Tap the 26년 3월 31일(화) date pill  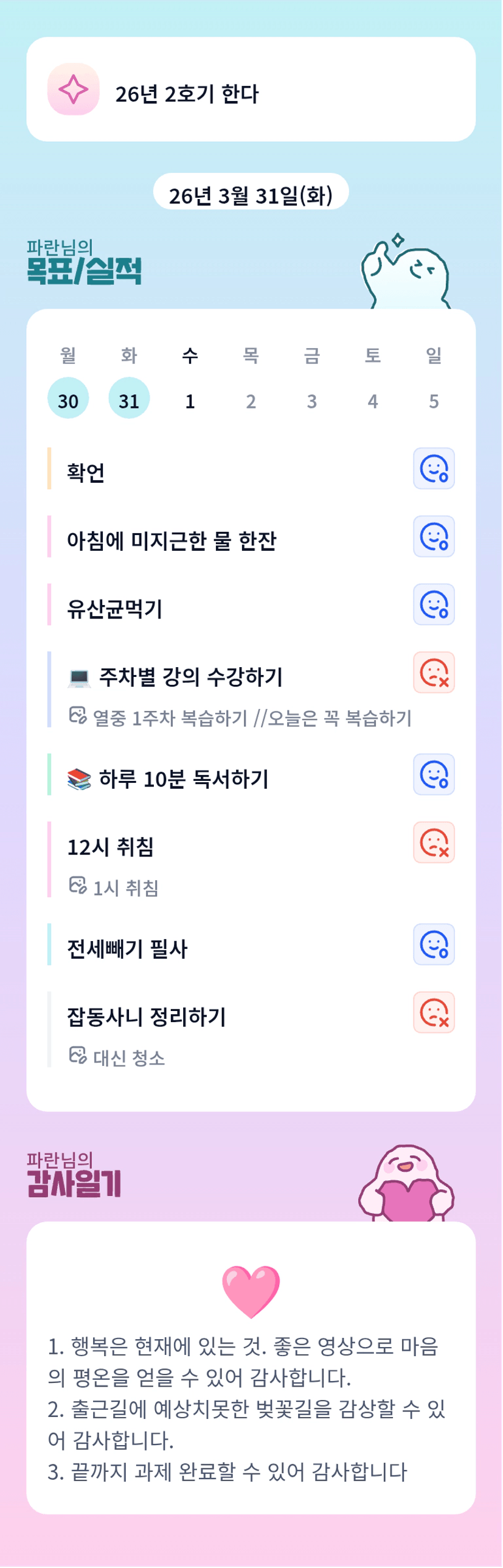tap(251, 195)
